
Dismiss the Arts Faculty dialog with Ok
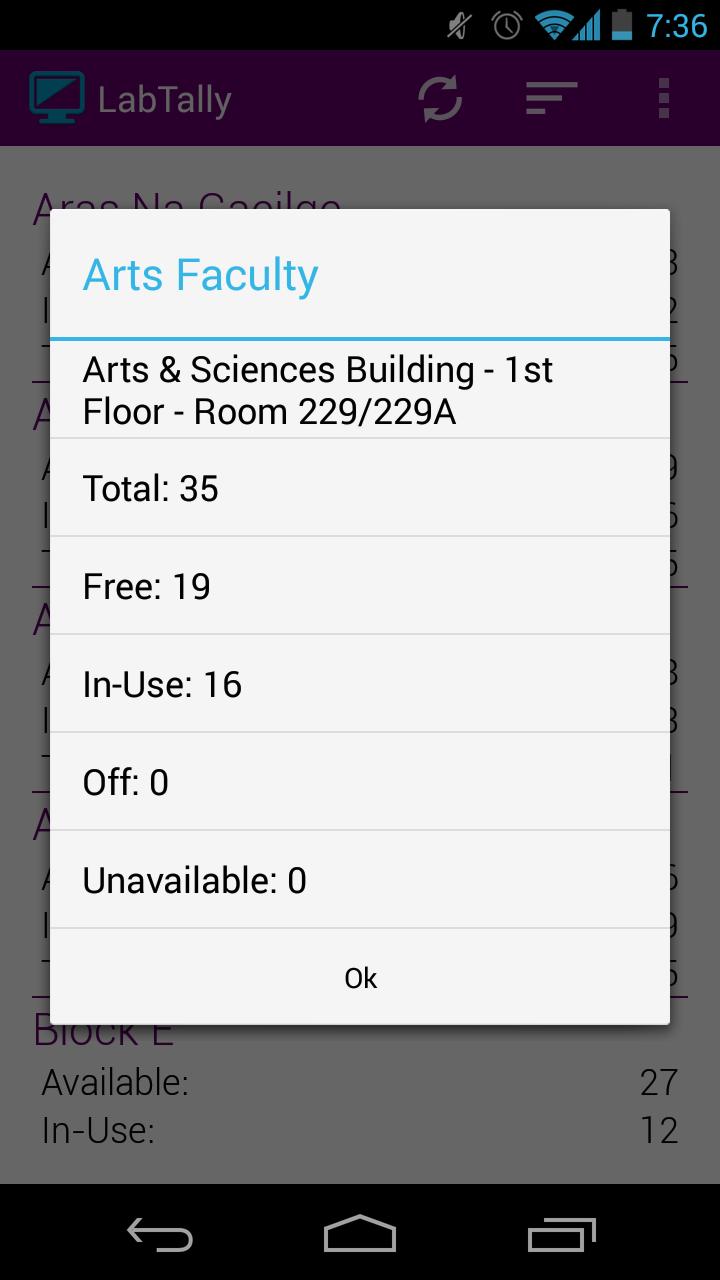360,977
